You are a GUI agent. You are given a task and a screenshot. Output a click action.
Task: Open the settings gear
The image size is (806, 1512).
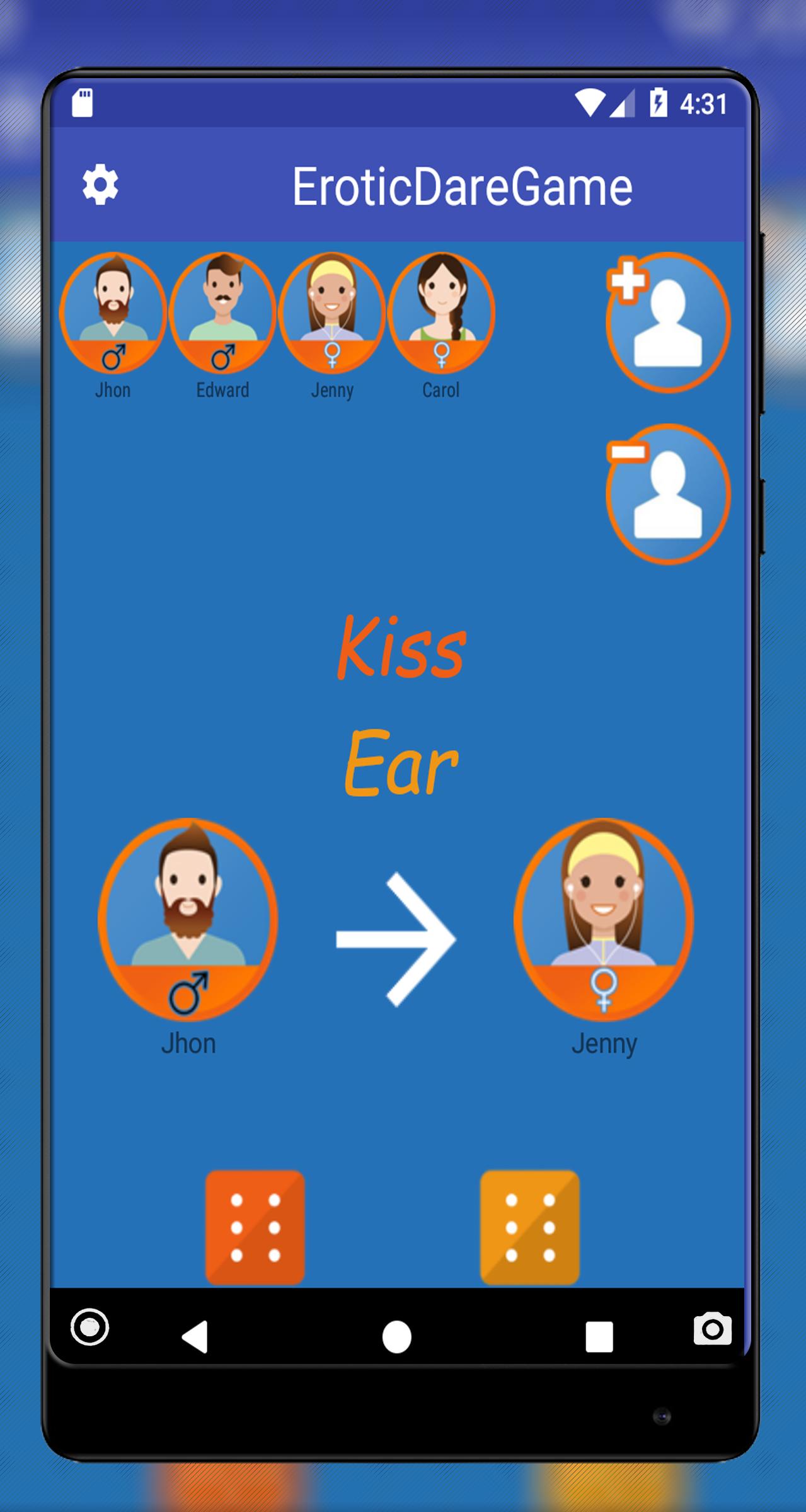coord(100,185)
